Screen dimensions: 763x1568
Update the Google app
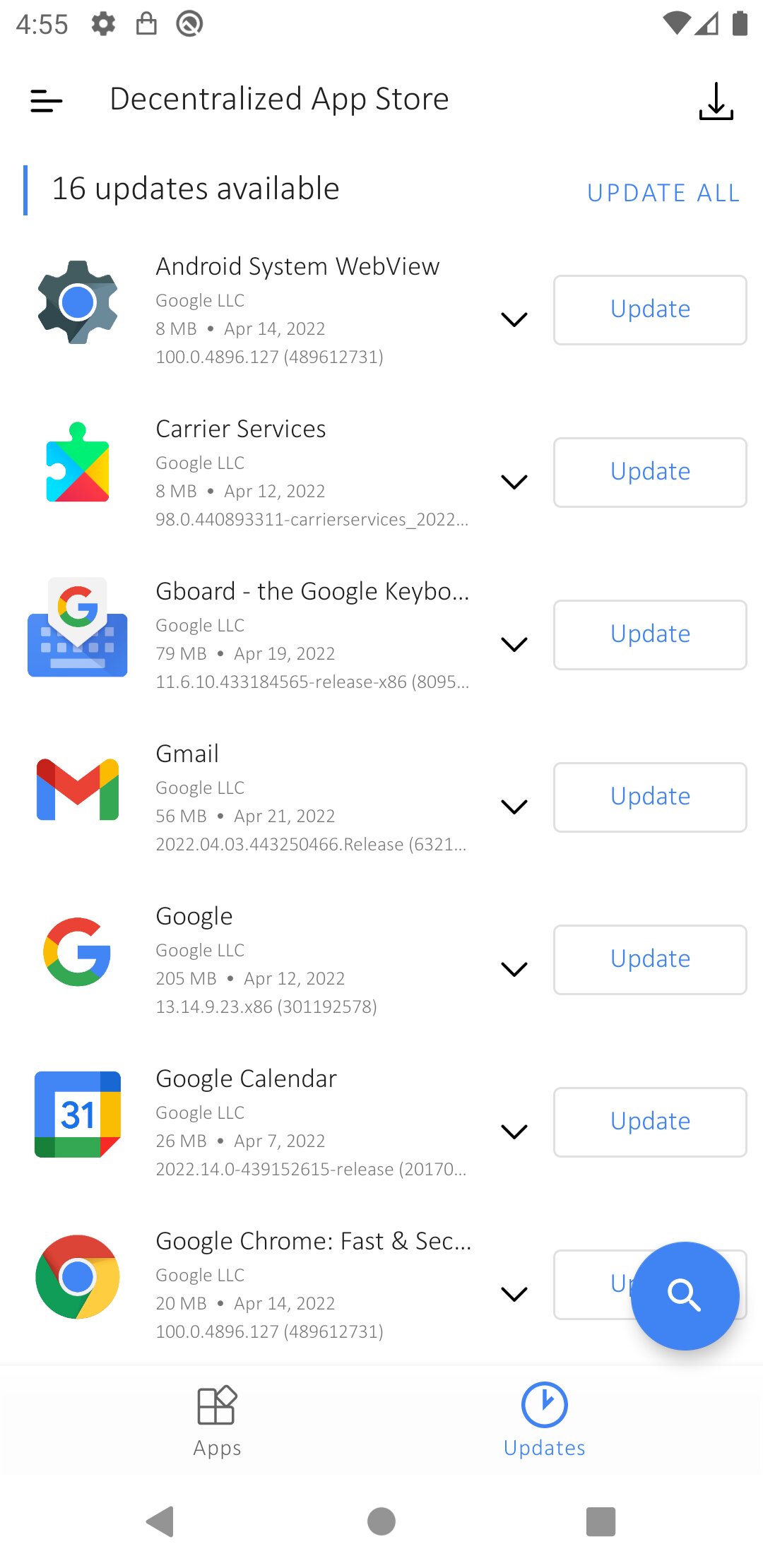pos(649,960)
